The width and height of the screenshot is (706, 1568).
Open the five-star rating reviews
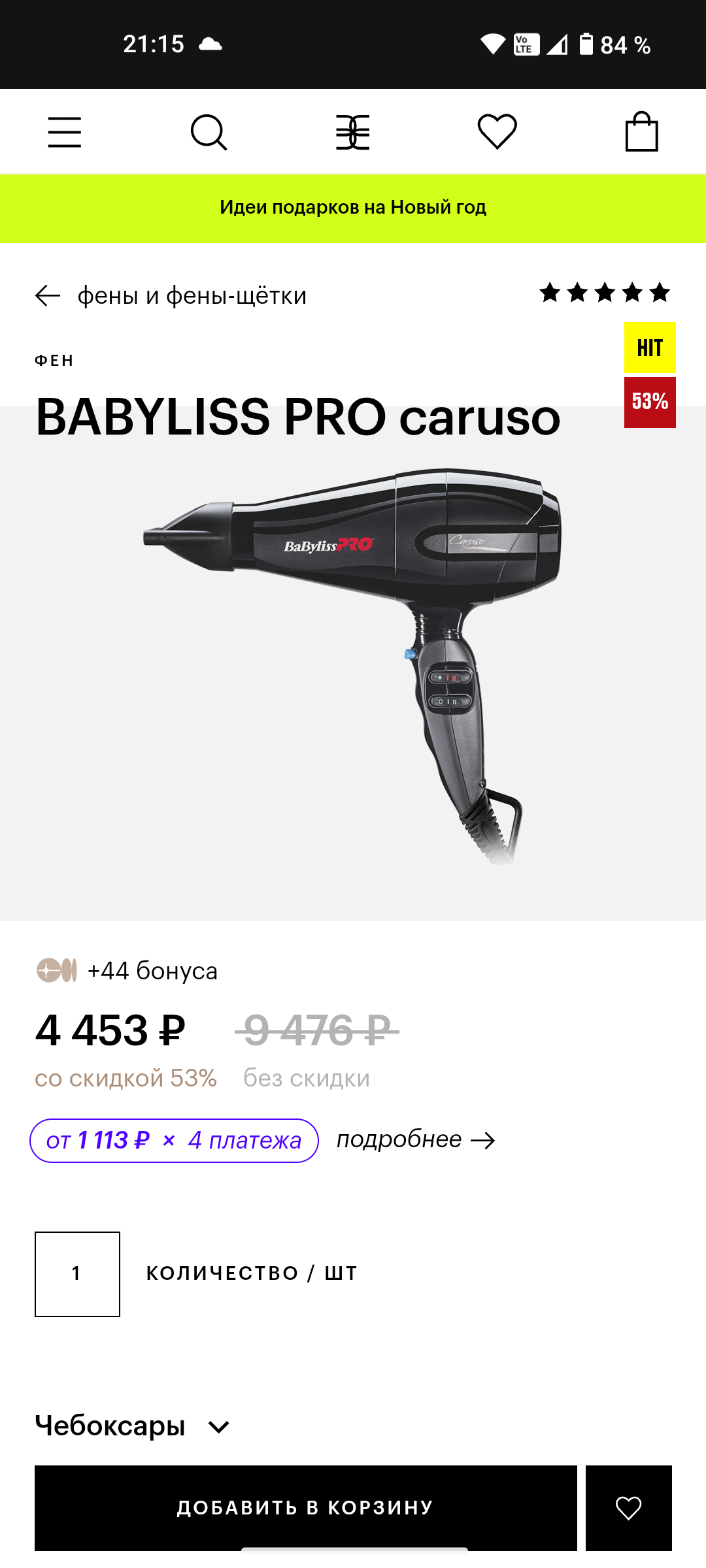coord(605,293)
